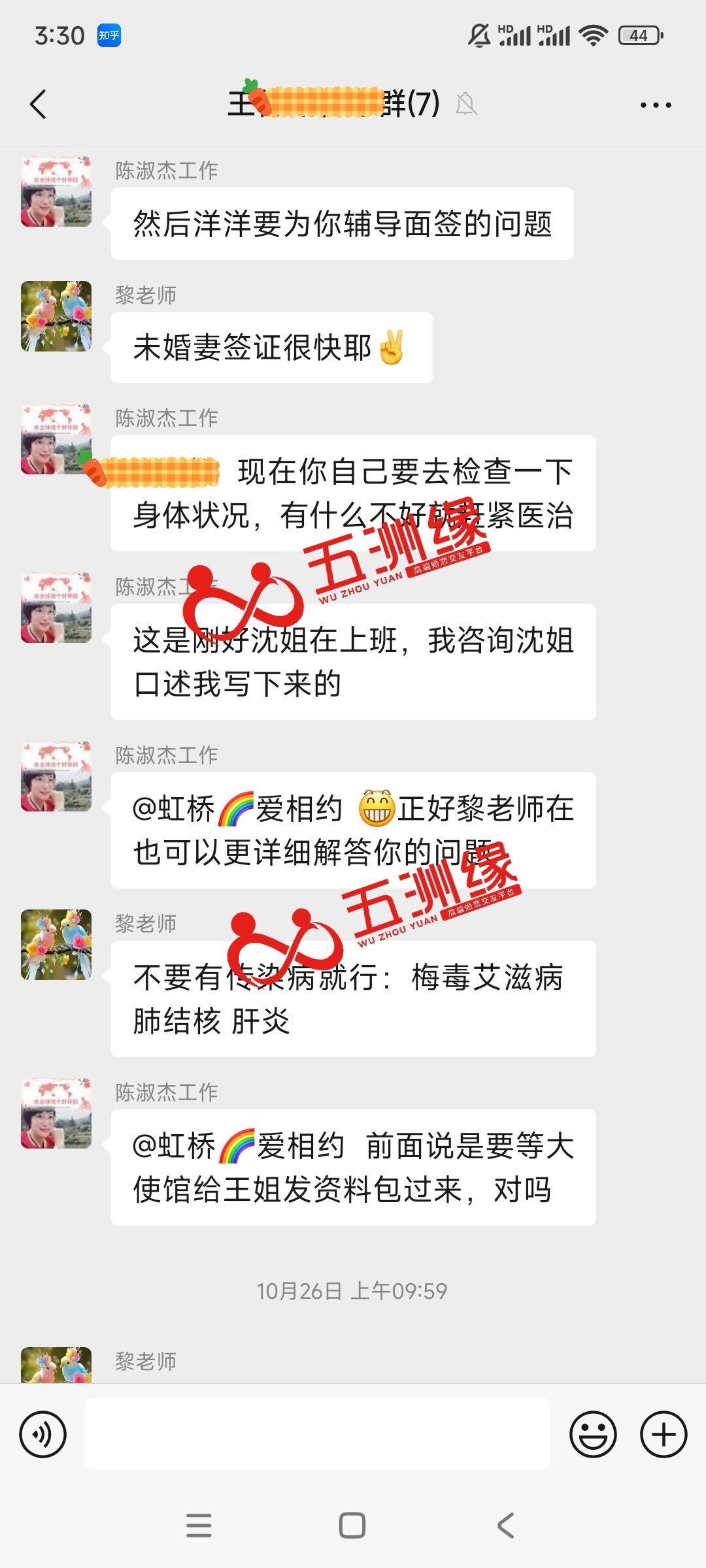Tap the message text field
The image size is (706, 1568).
(x=317, y=1433)
